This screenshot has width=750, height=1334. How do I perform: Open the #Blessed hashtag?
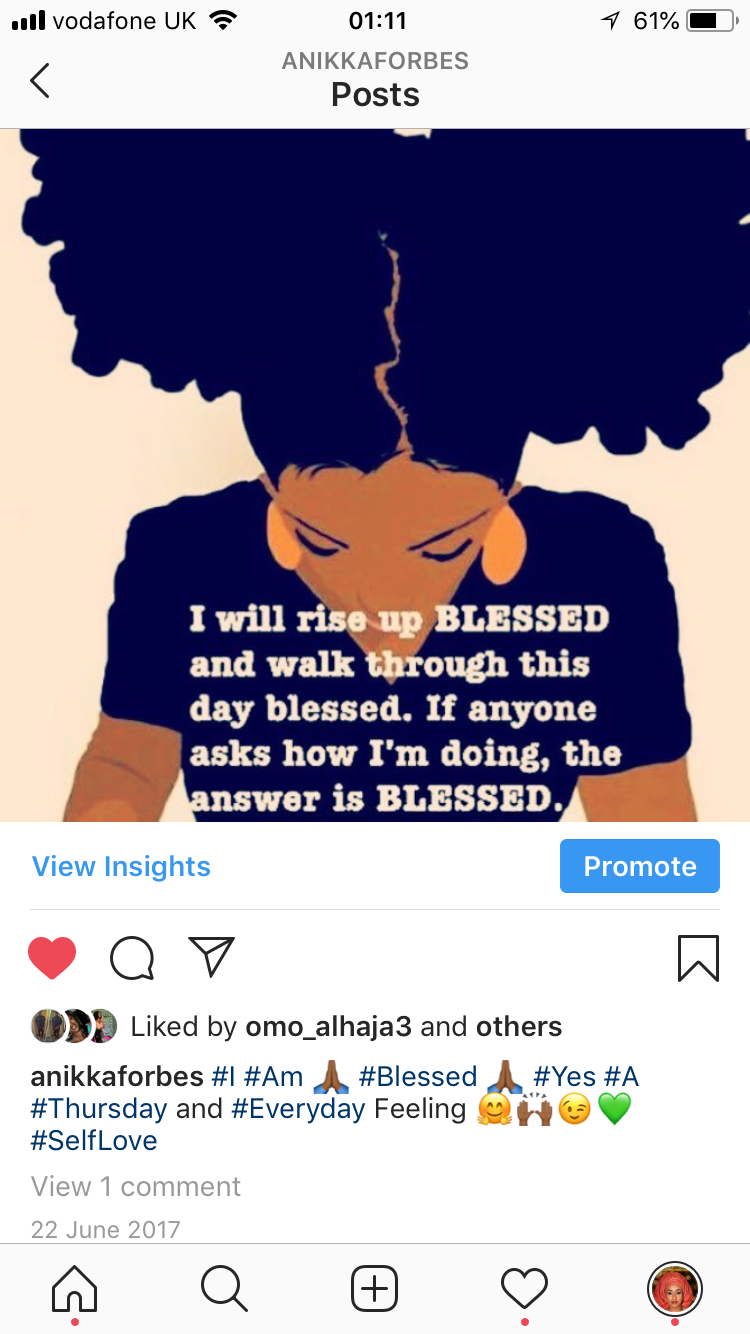click(417, 1077)
